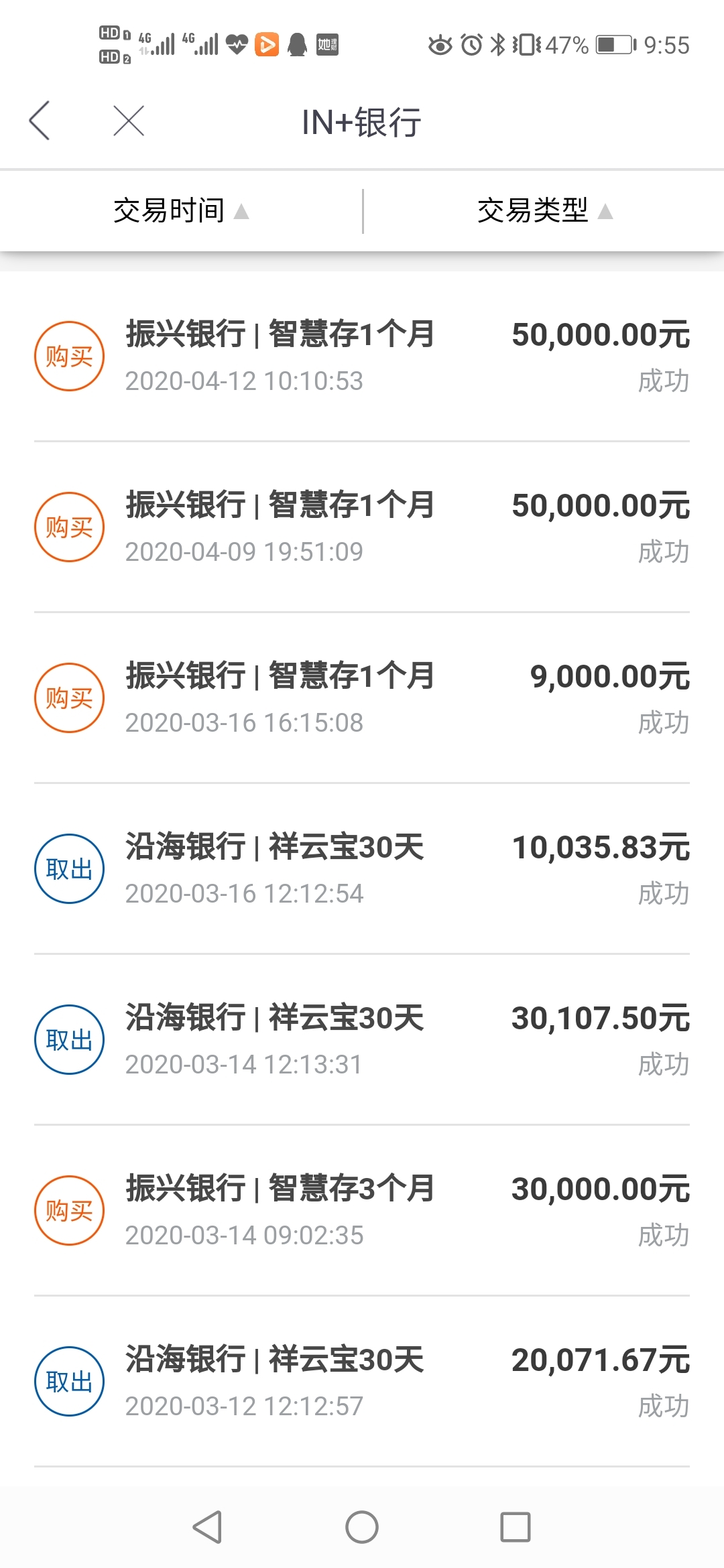724x1568 pixels.
Task: Expand the 交易时间 filter
Action: (x=181, y=211)
